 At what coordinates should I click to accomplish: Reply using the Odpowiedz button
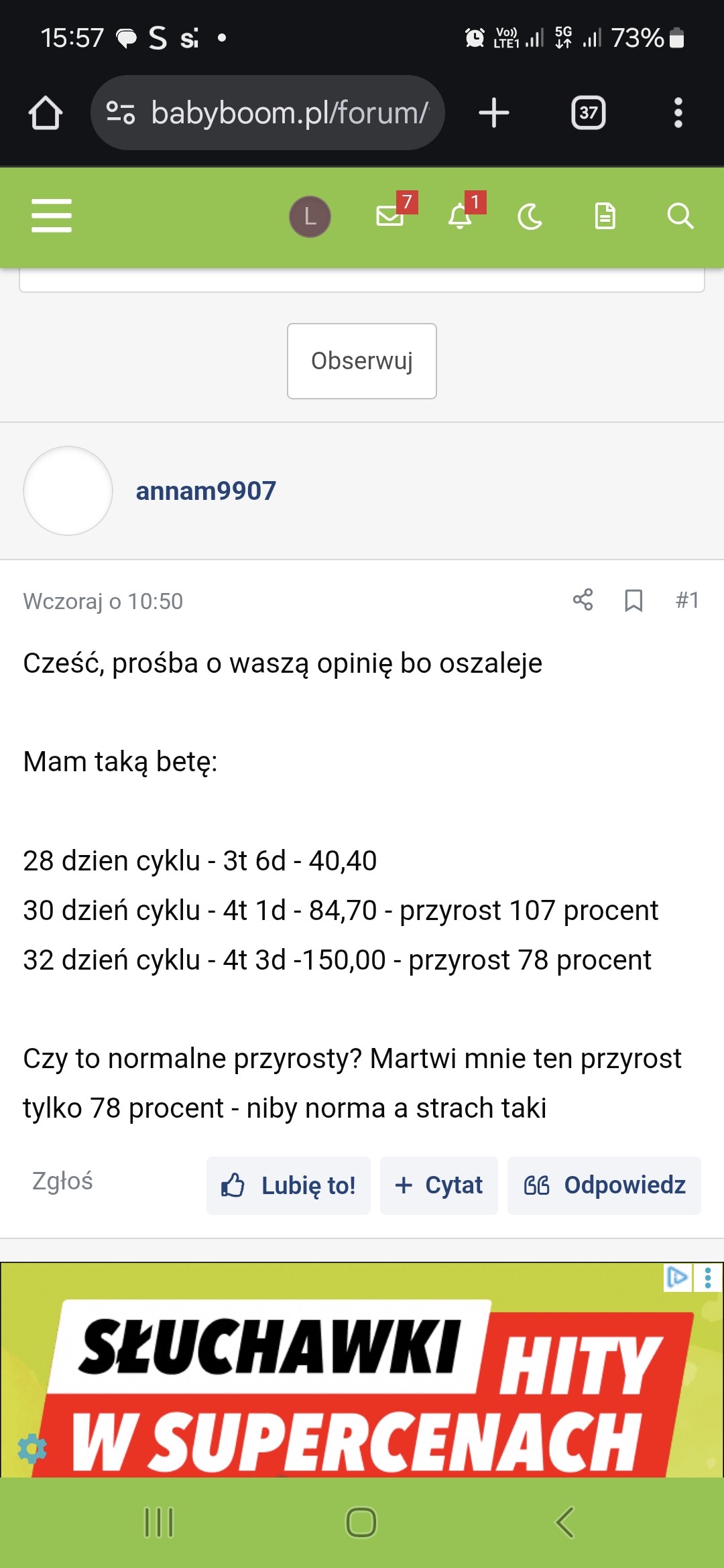[x=604, y=1185]
